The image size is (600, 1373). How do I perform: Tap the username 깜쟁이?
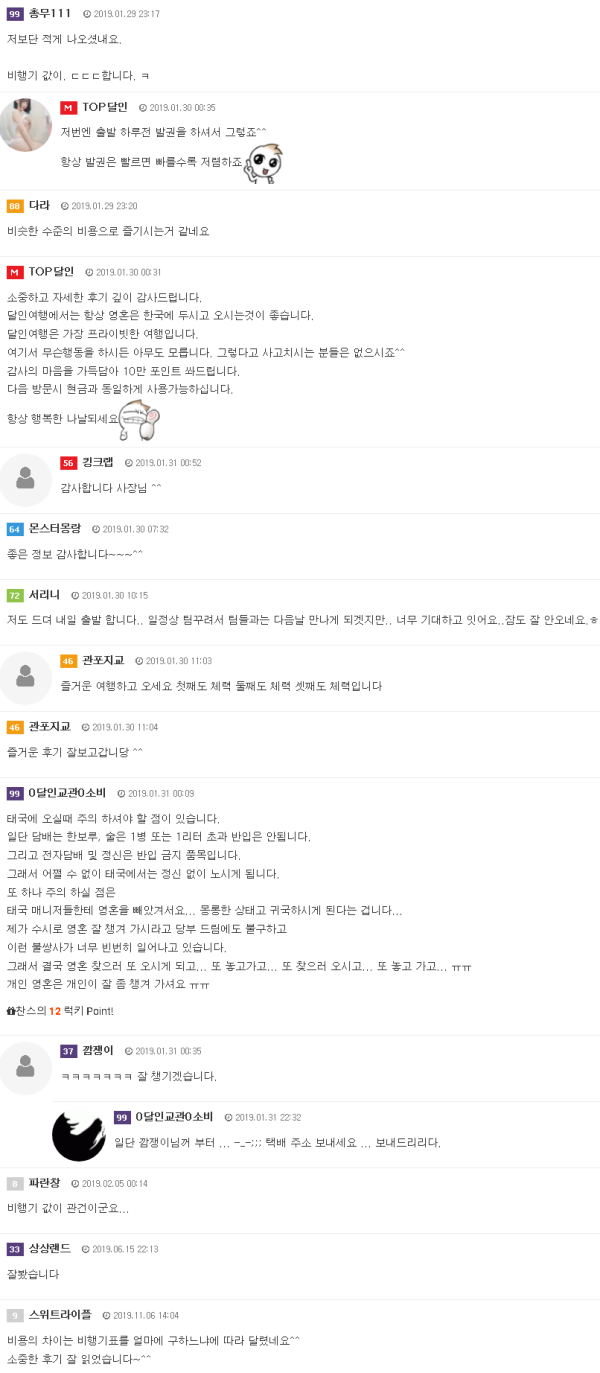pos(97,1050)
